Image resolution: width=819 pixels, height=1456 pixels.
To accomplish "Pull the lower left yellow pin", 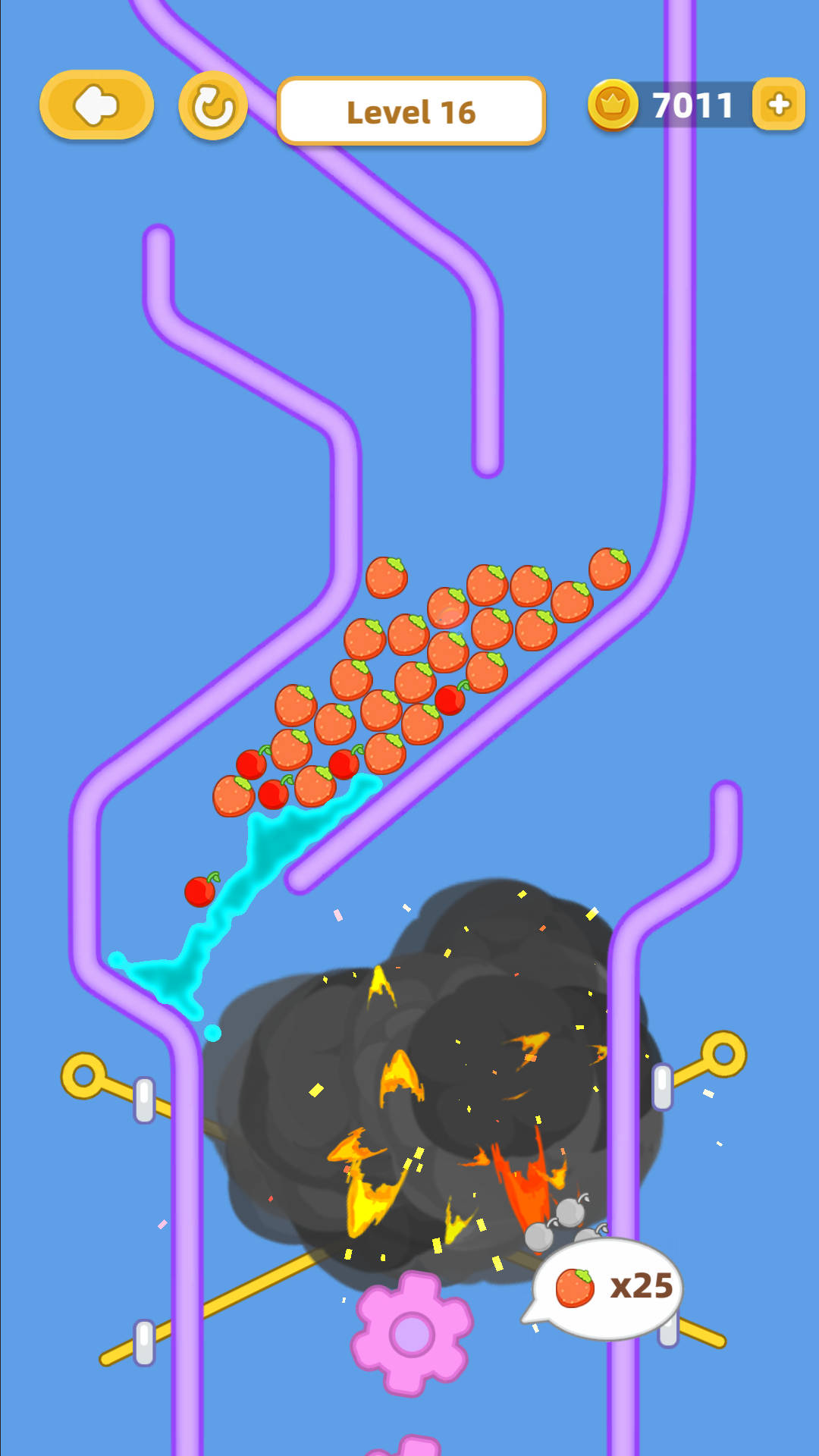I will [114, 1356].
